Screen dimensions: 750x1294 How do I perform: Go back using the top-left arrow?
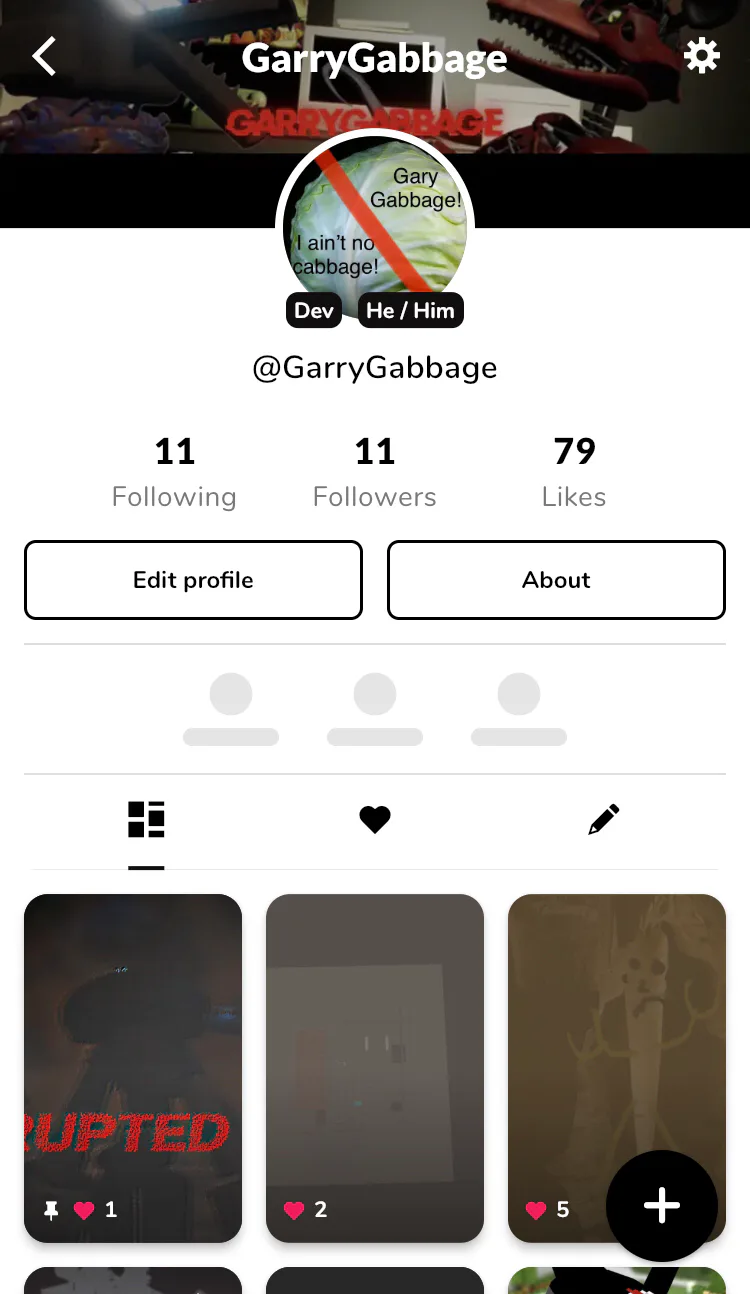tap(44, 57)
